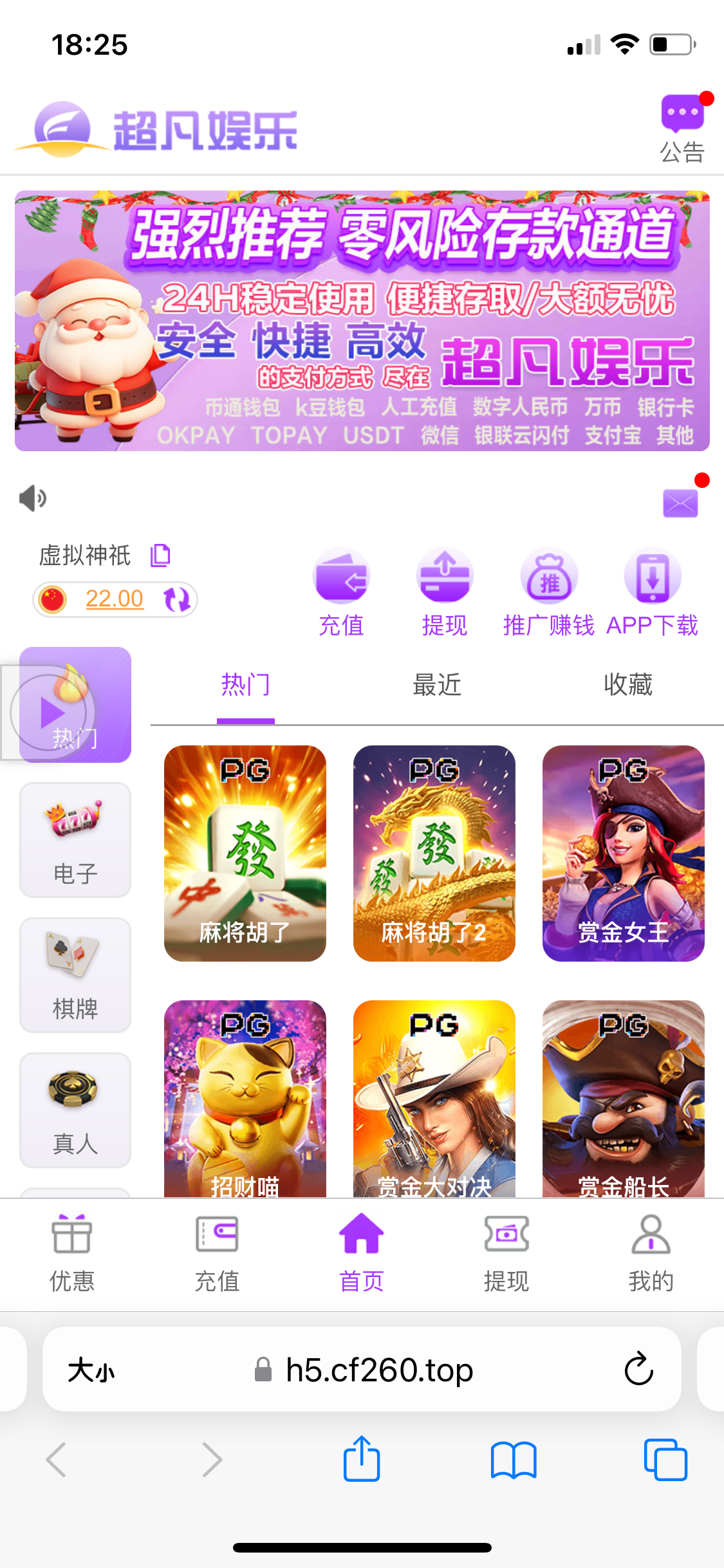Open the 招财喵 game
724x1568 pixels.
(x=245, y=1099)
